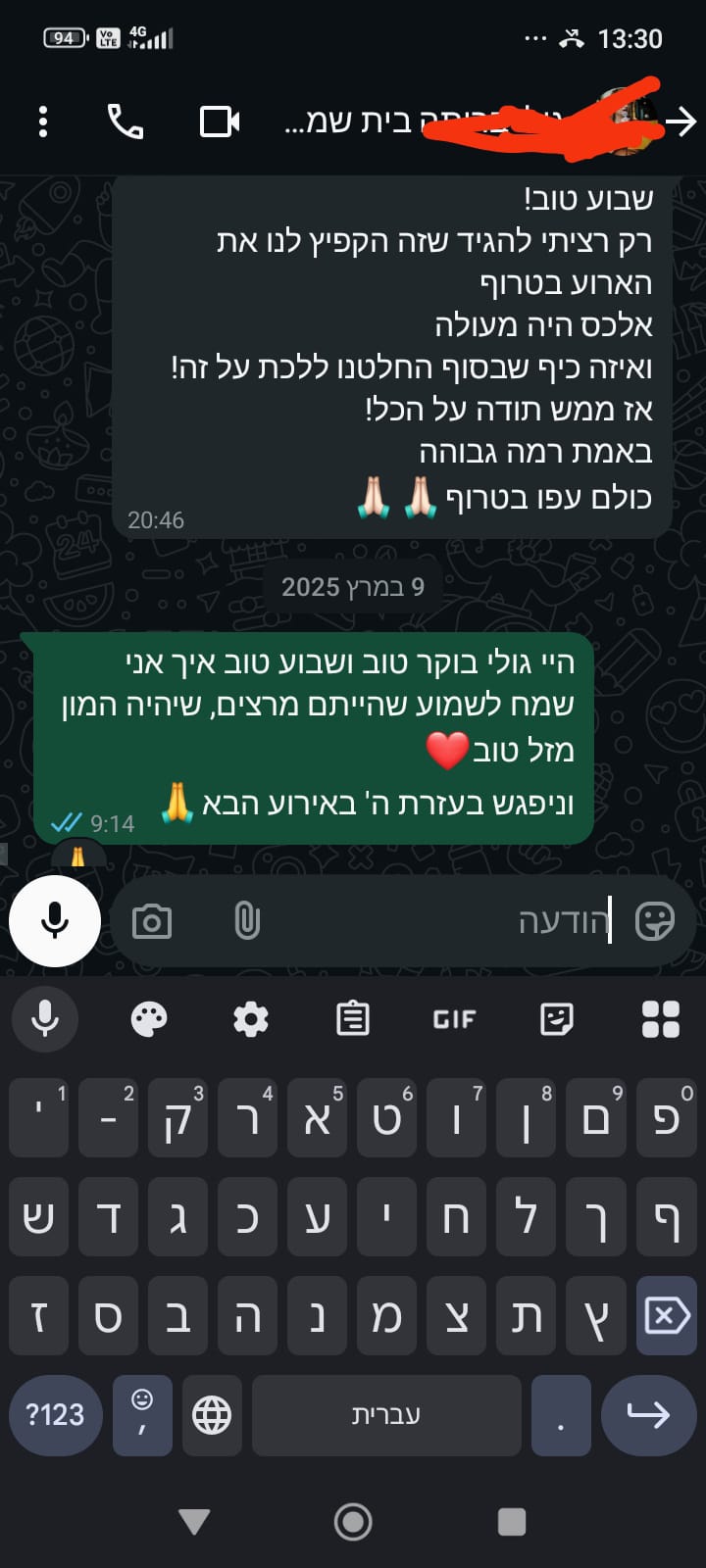
Task: Open keyboard settings gear
Action: [x=251, y=1019]
